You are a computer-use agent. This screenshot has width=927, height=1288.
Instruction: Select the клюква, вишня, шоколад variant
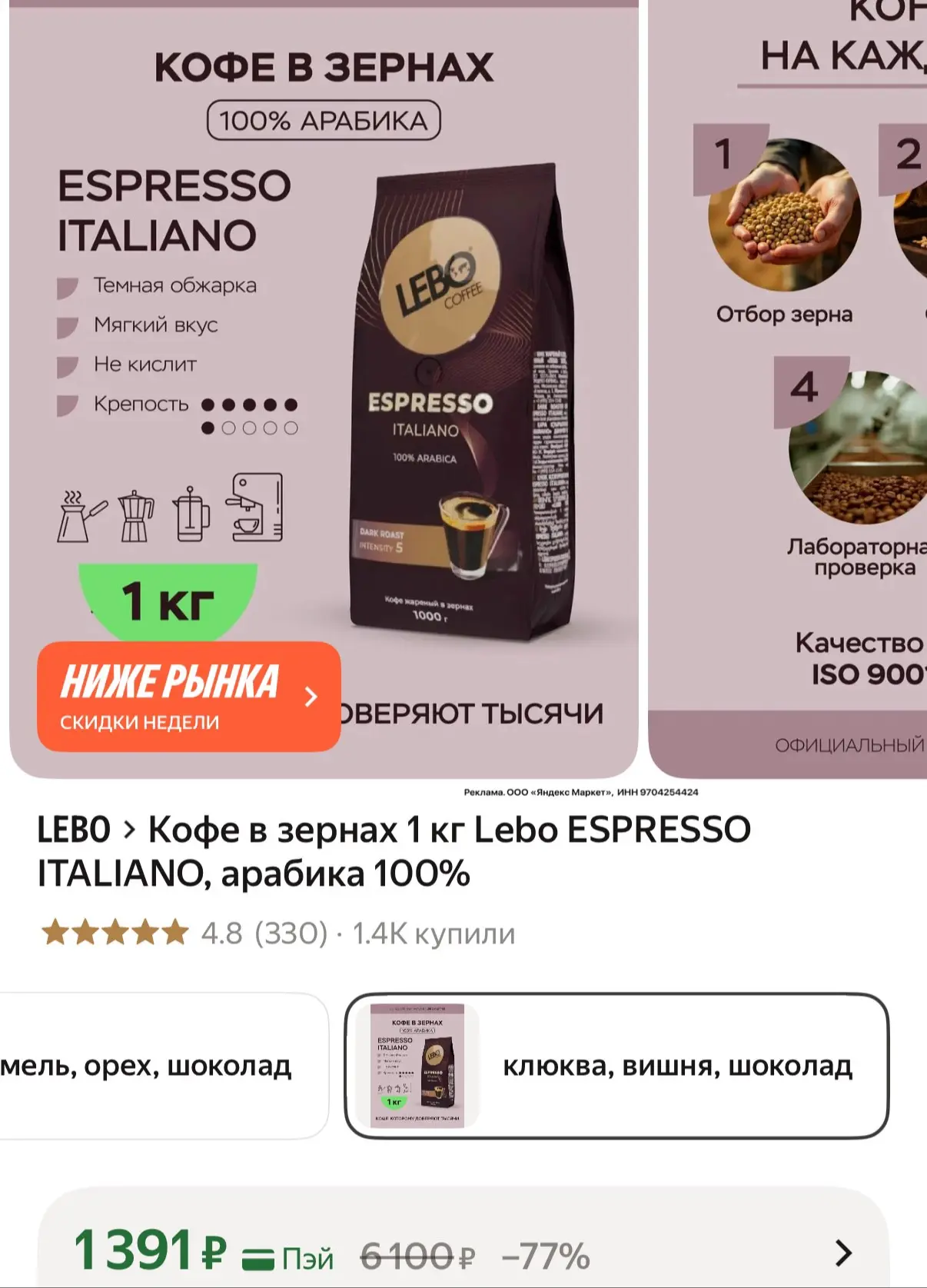click(x=616, y=1066)
